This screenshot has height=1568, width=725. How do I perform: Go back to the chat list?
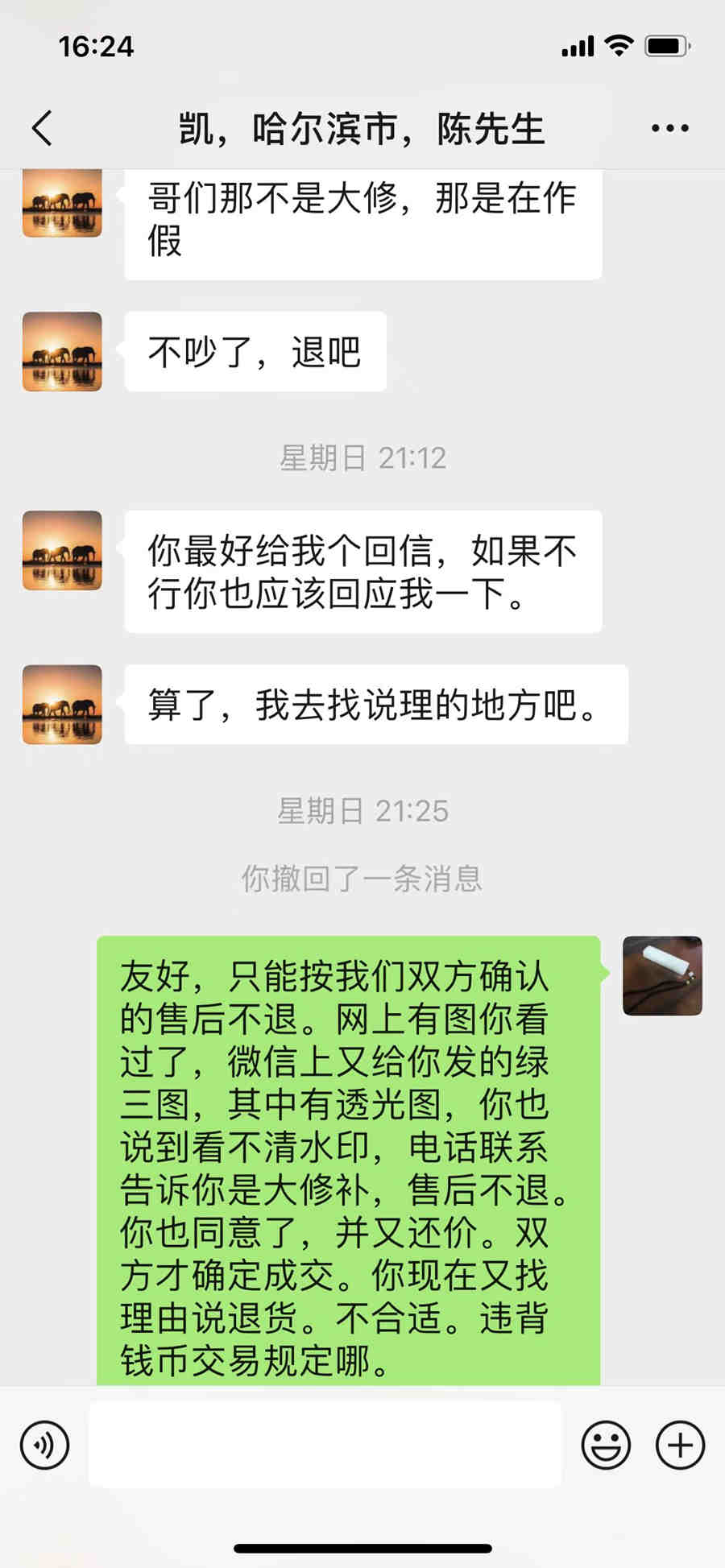click(42, 128)
